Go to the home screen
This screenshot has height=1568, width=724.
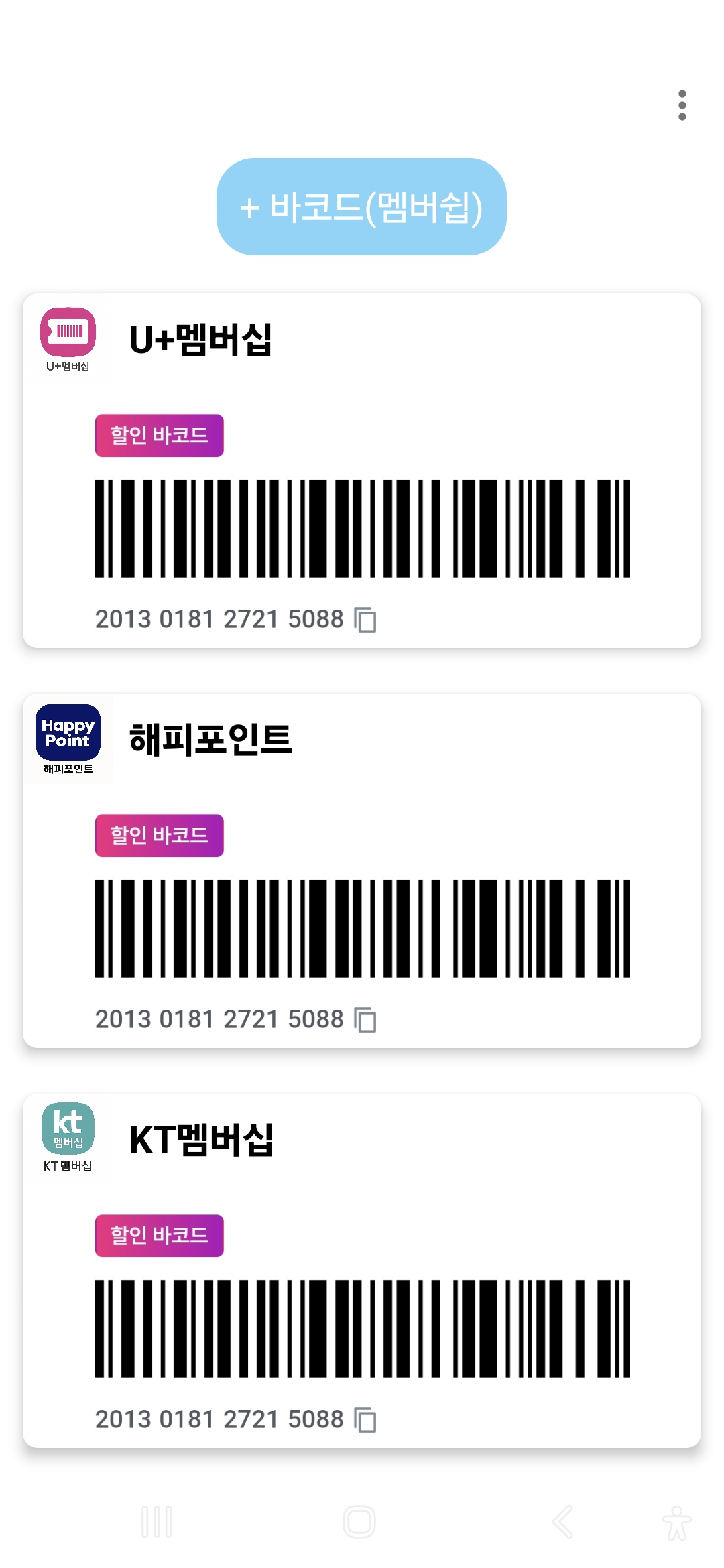click(359, 1521)
